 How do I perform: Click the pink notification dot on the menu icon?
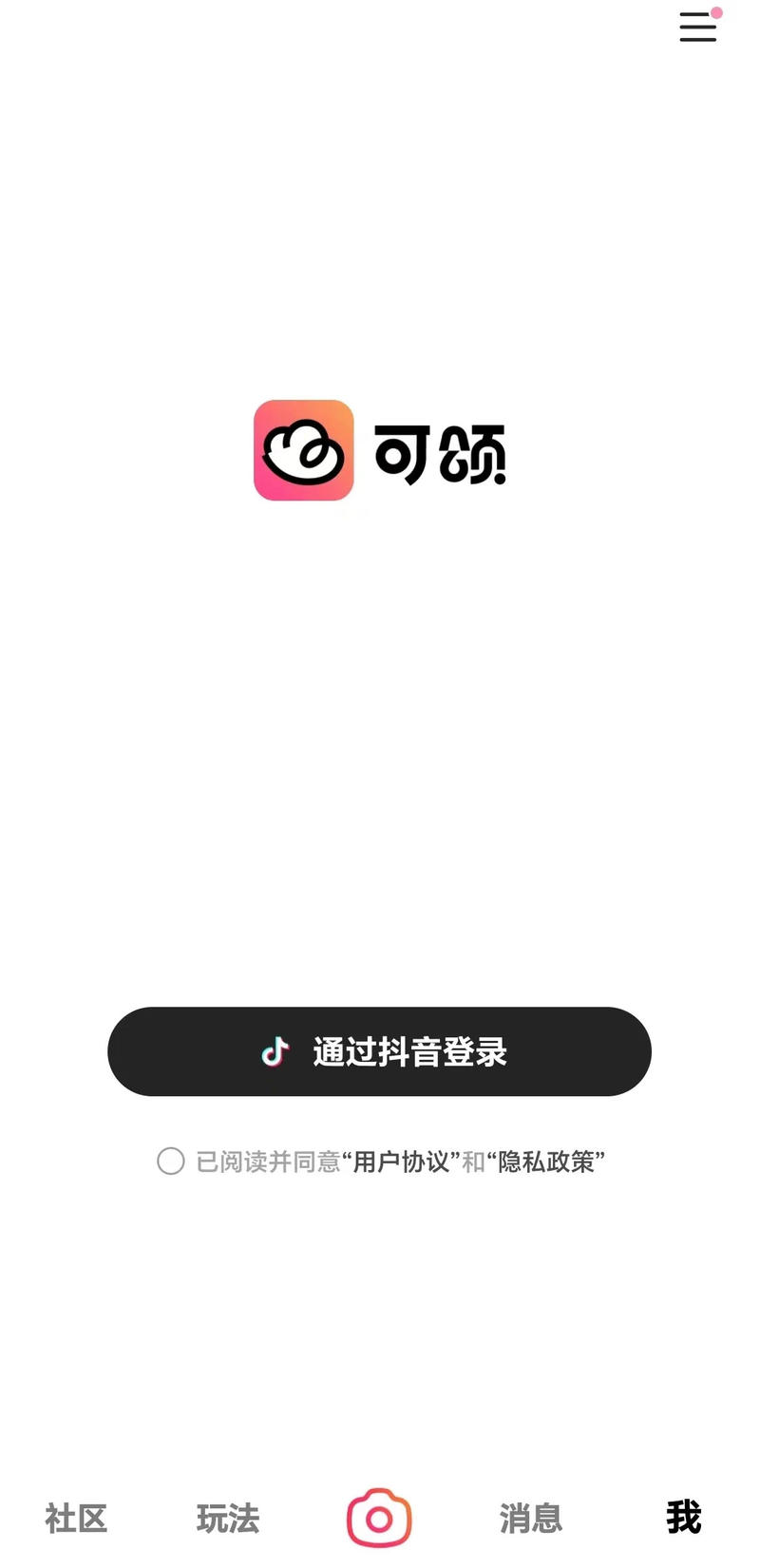[717, 13]
